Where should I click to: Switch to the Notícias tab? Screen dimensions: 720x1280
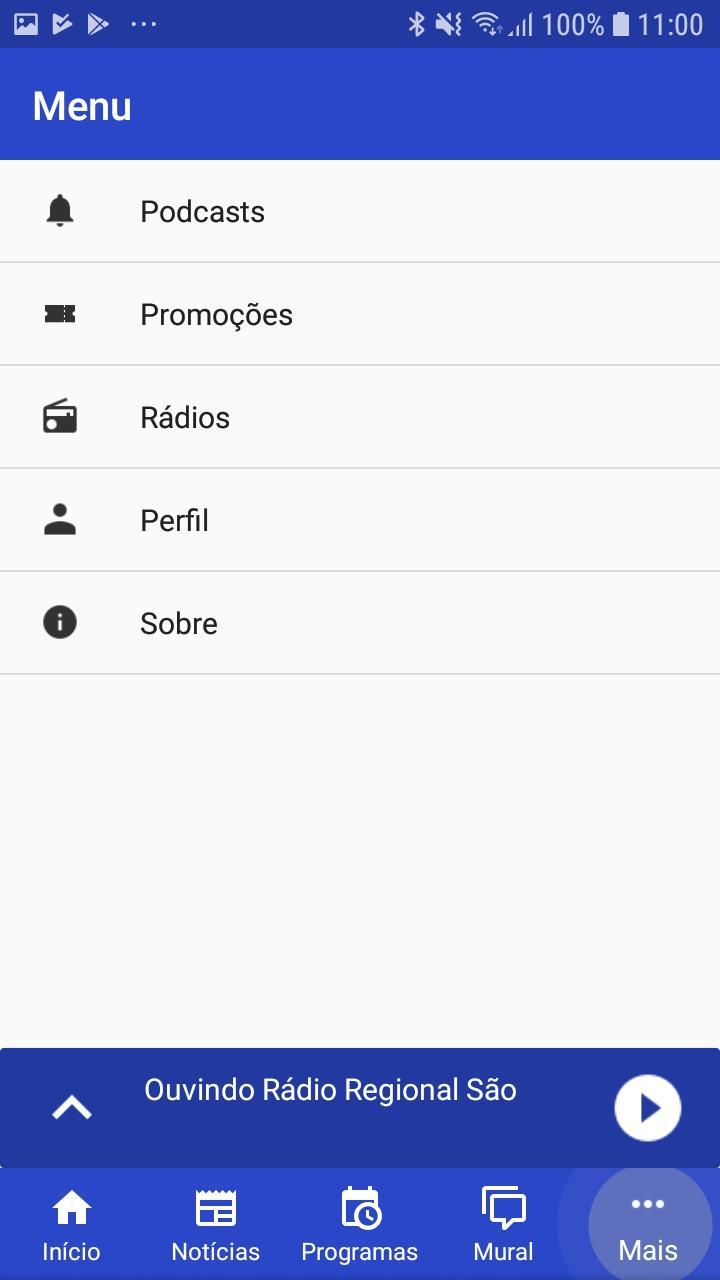pyautogui.click(x=215, y=1224)
